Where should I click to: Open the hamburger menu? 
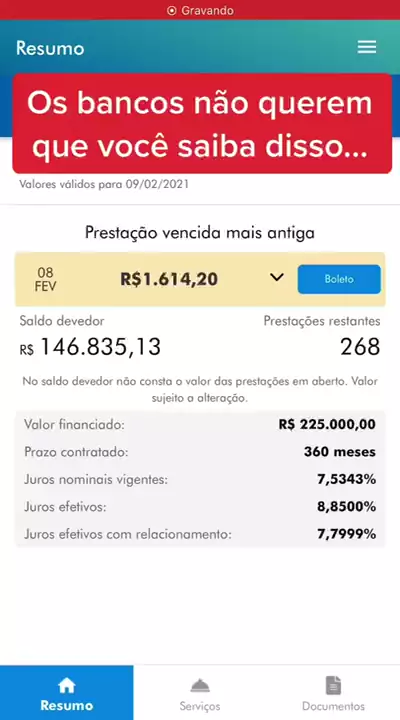367,47
